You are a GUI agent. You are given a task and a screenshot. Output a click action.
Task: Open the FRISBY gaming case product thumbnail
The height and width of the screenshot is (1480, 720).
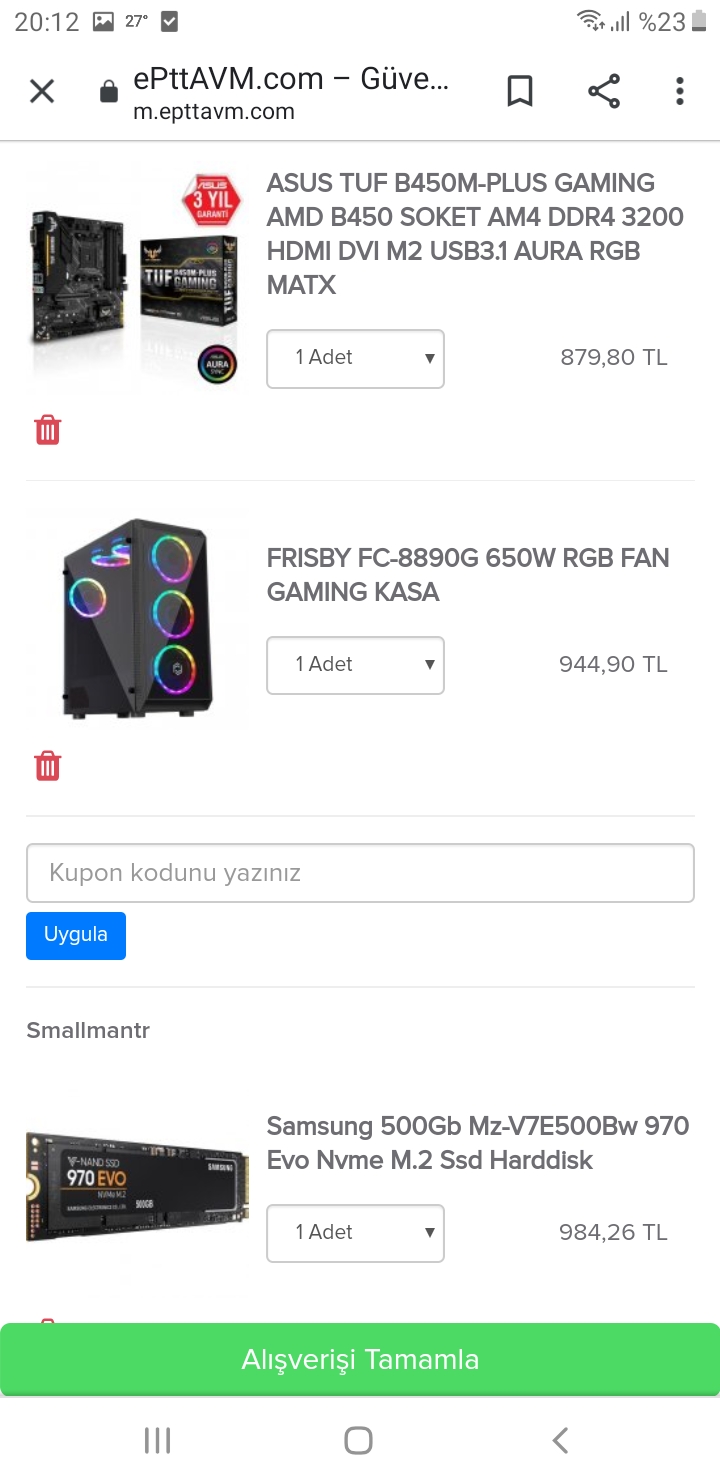click(136, 617)
